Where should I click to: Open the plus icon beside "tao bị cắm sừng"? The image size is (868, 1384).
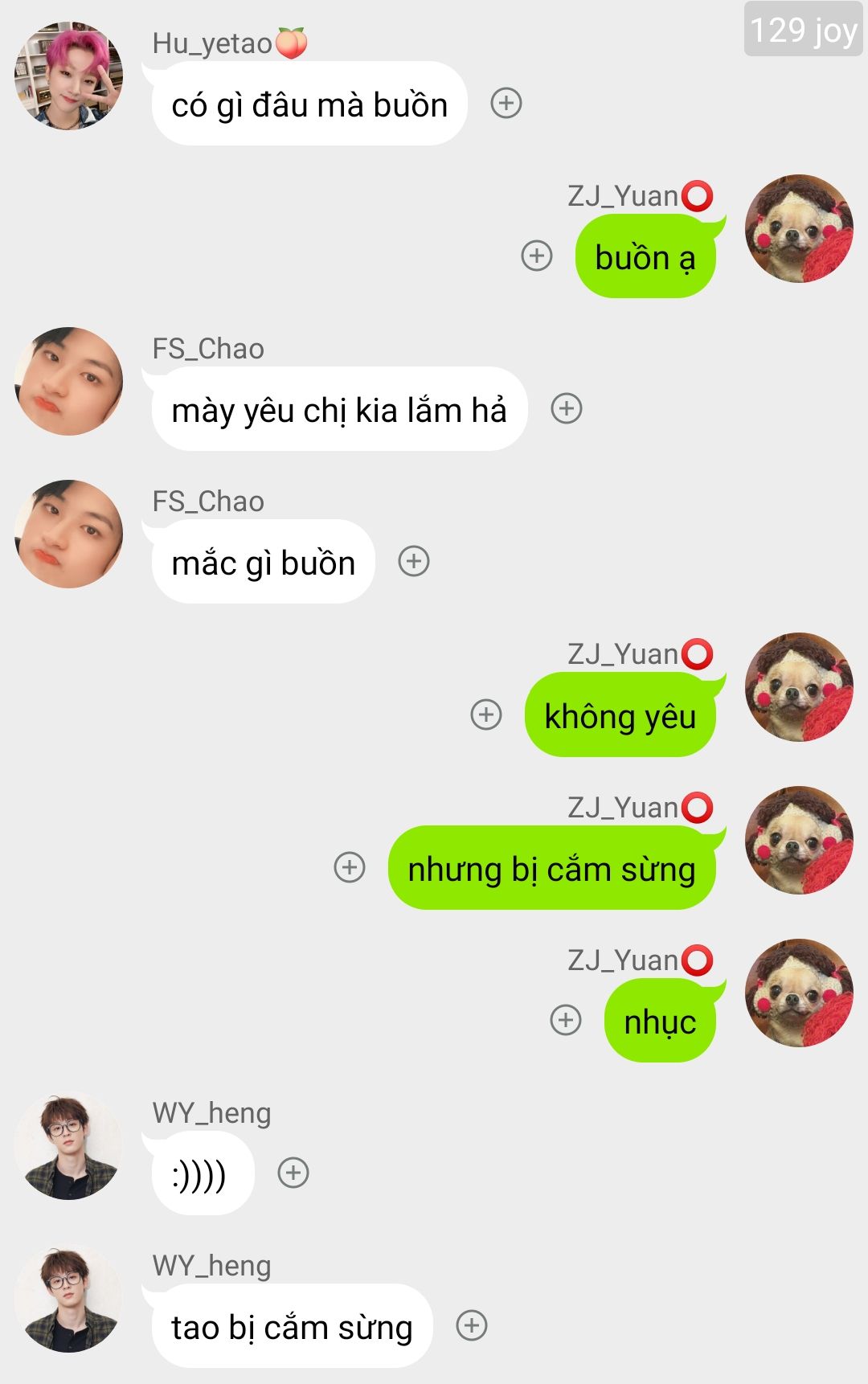[x=472, y=1326]
